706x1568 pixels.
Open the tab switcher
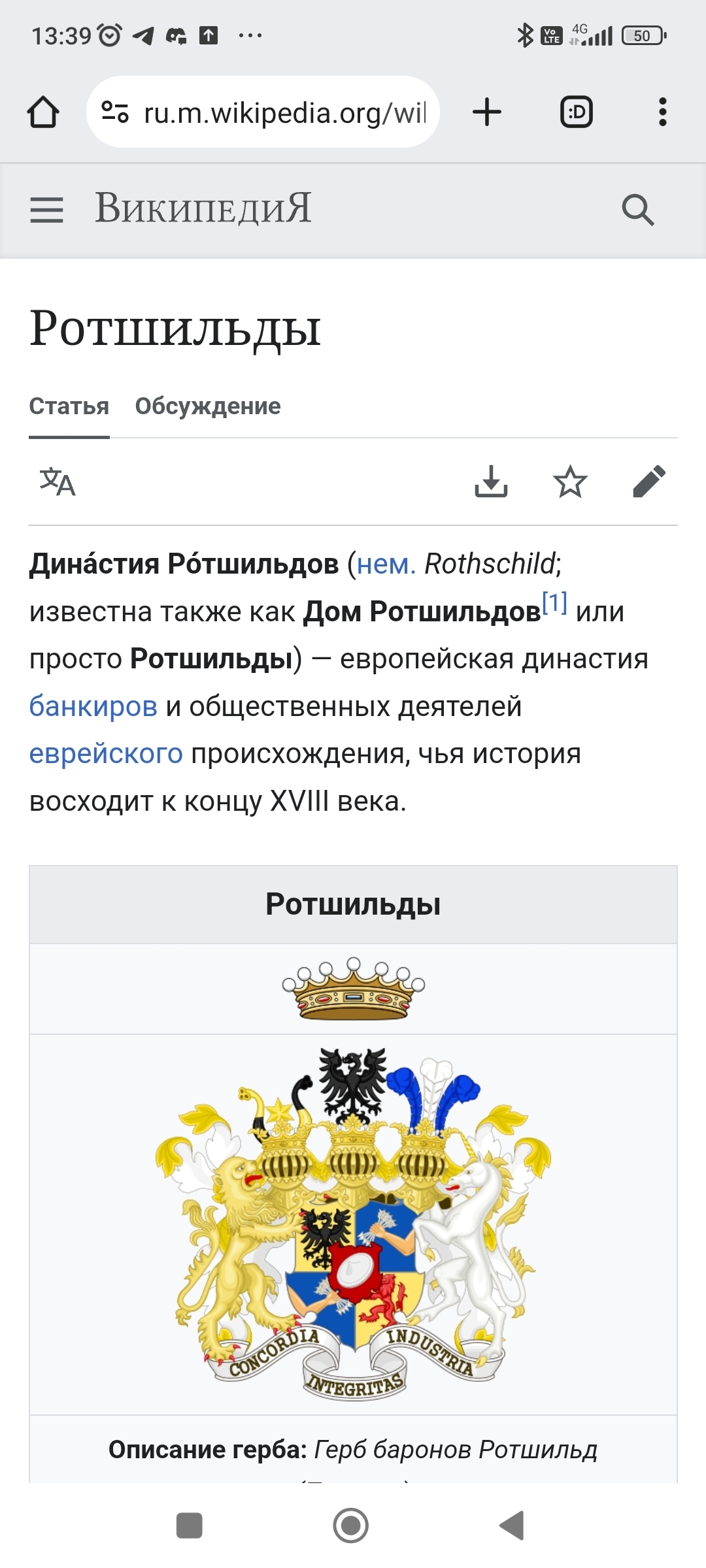(577, 112)
